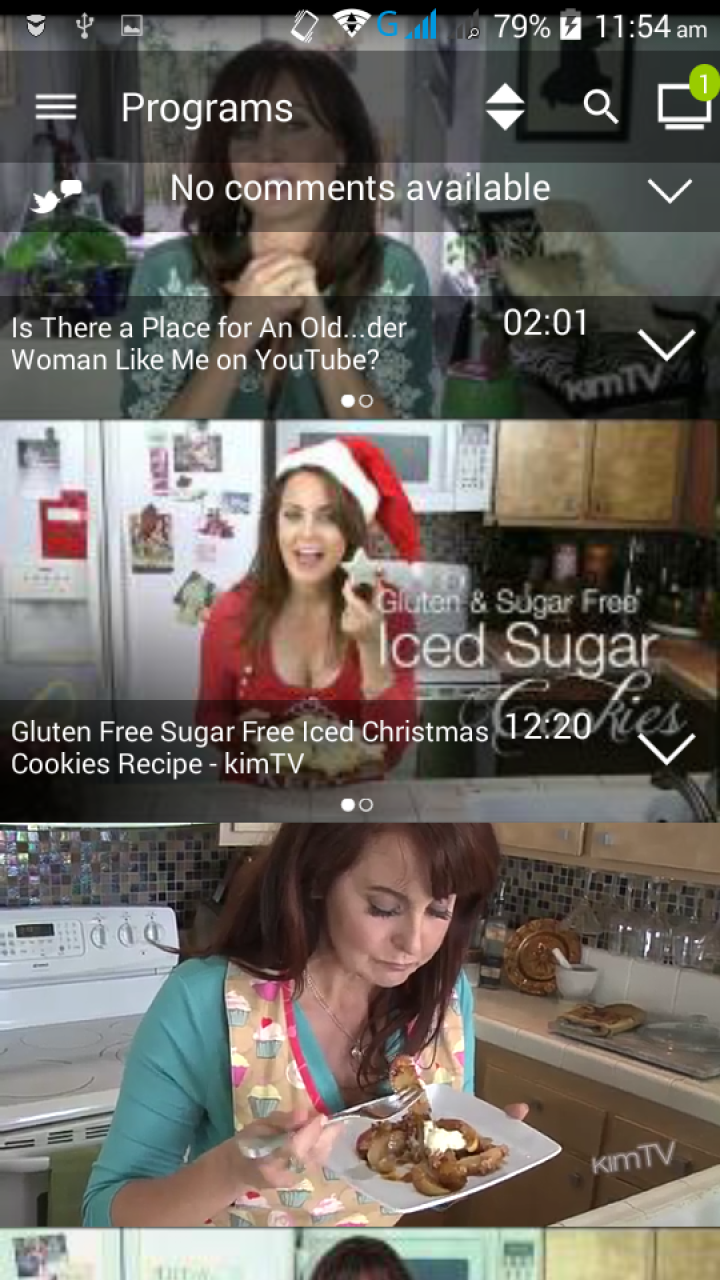The height and width of the screenshot is (1280, 720).
Task: Select the second page dot under the first video
Action: point(366,400)
